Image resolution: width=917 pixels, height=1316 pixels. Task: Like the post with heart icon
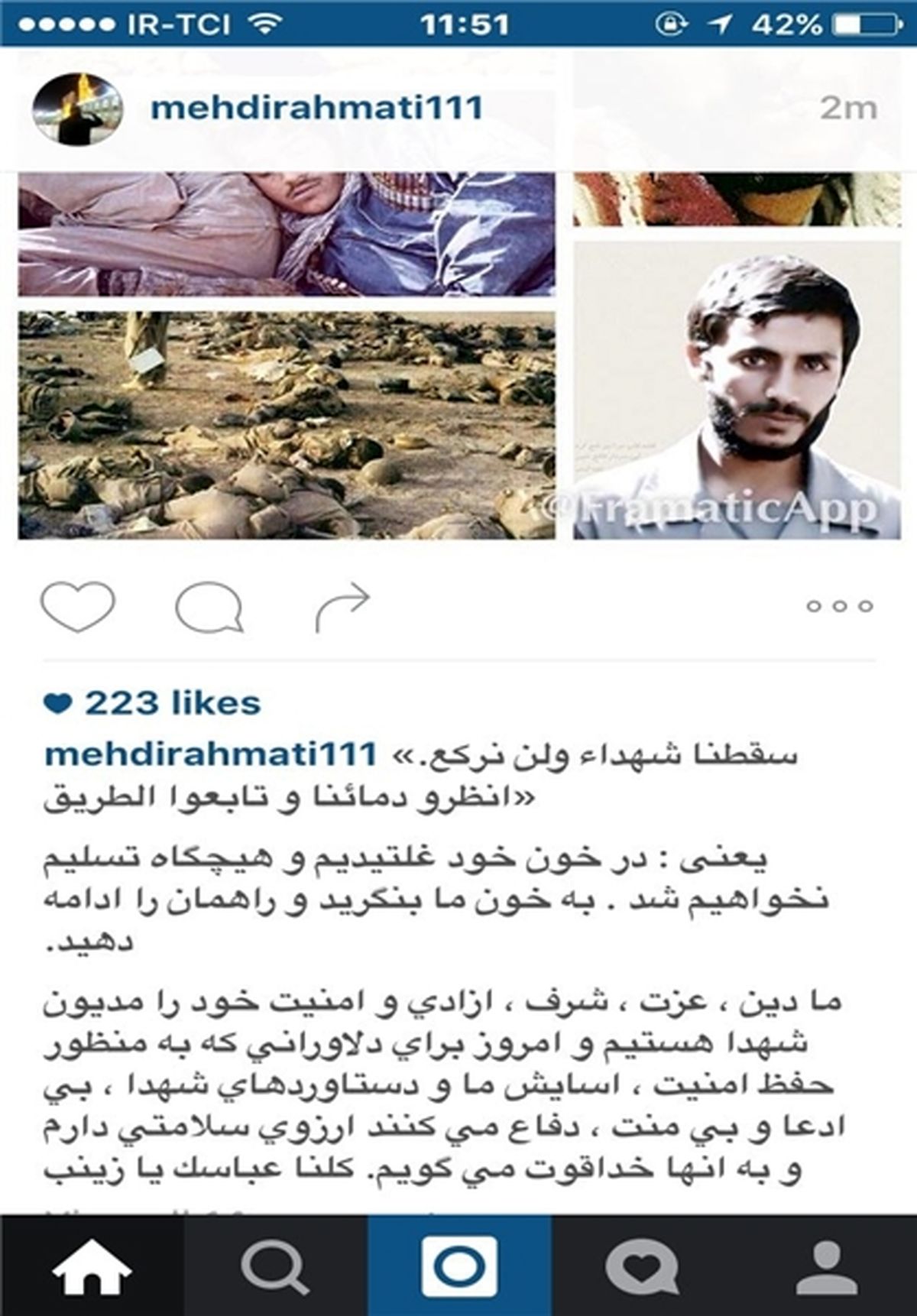[77, 607]
